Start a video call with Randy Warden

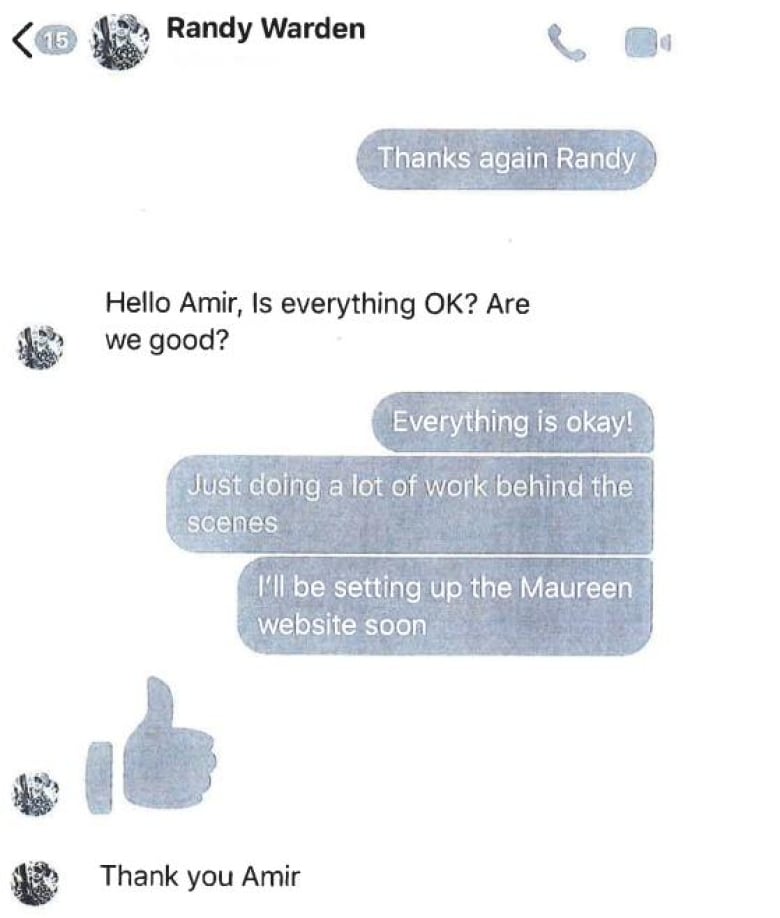tap(646, 42)
